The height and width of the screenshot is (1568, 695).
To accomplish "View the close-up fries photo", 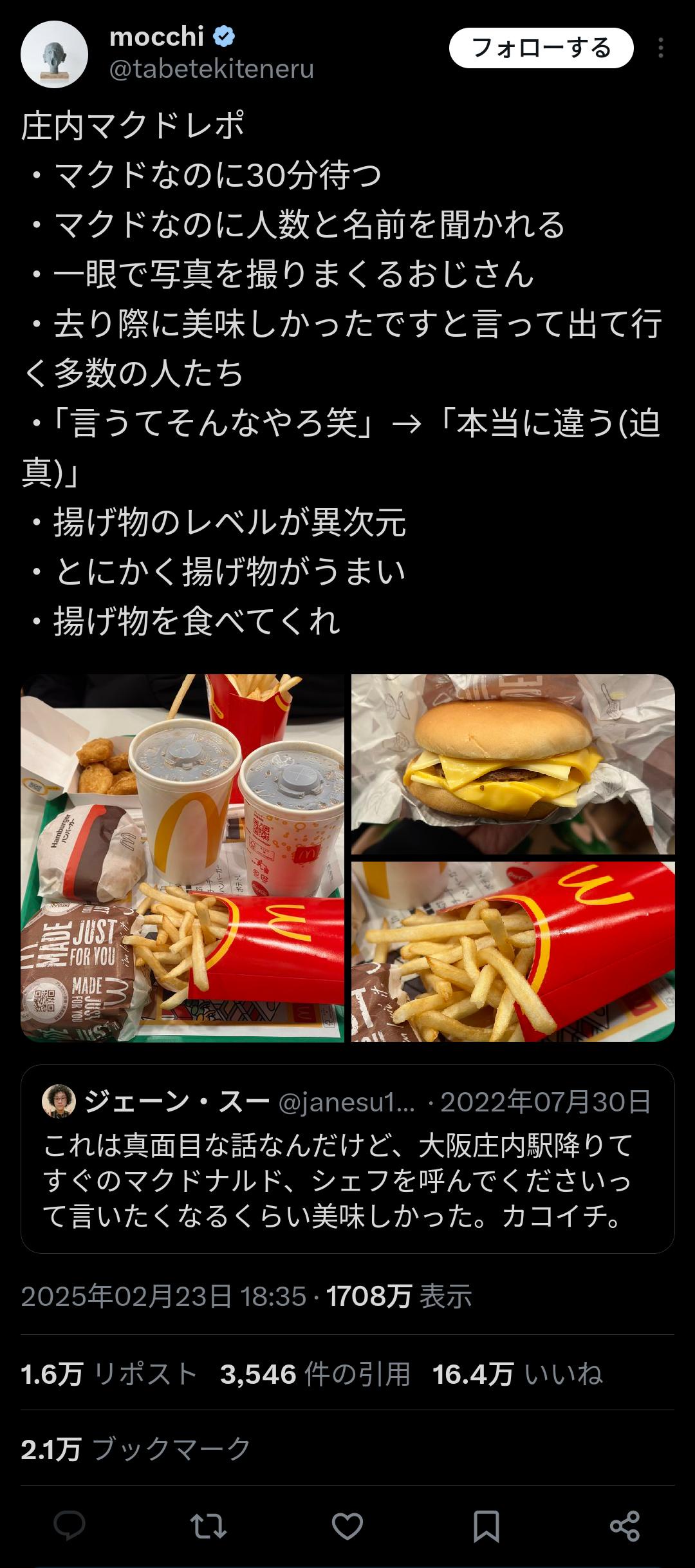I will coord(513,952).
